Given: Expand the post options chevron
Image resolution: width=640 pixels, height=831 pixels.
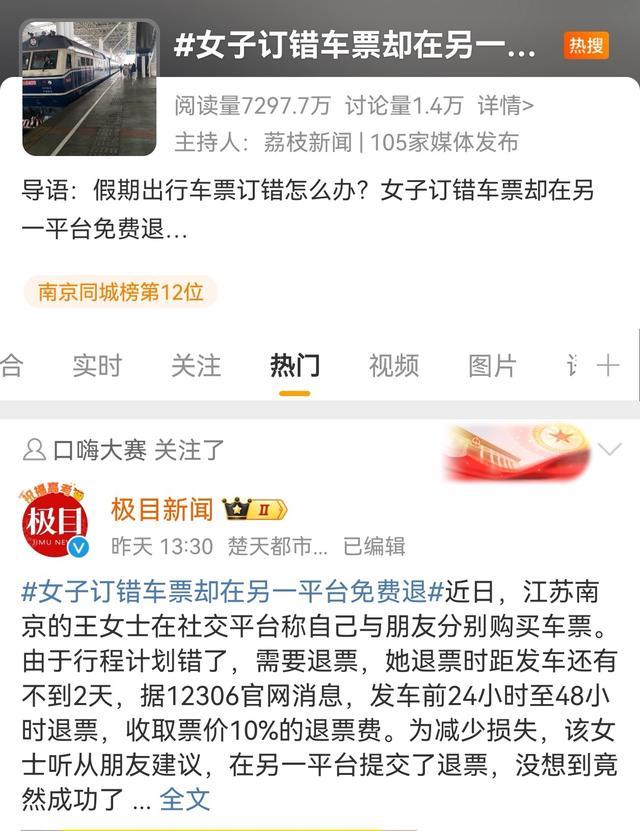Looking at the screenshot, I should tap(609, 449).
